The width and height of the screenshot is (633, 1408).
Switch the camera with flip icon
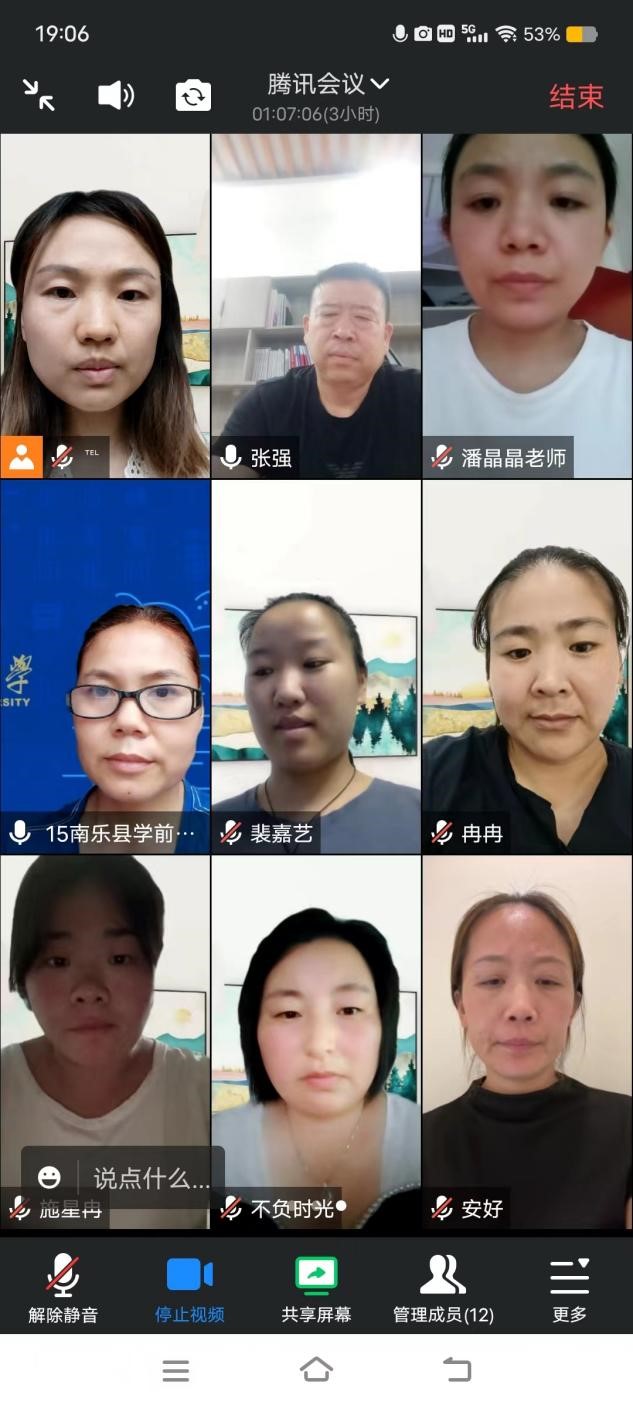(193, 96)
